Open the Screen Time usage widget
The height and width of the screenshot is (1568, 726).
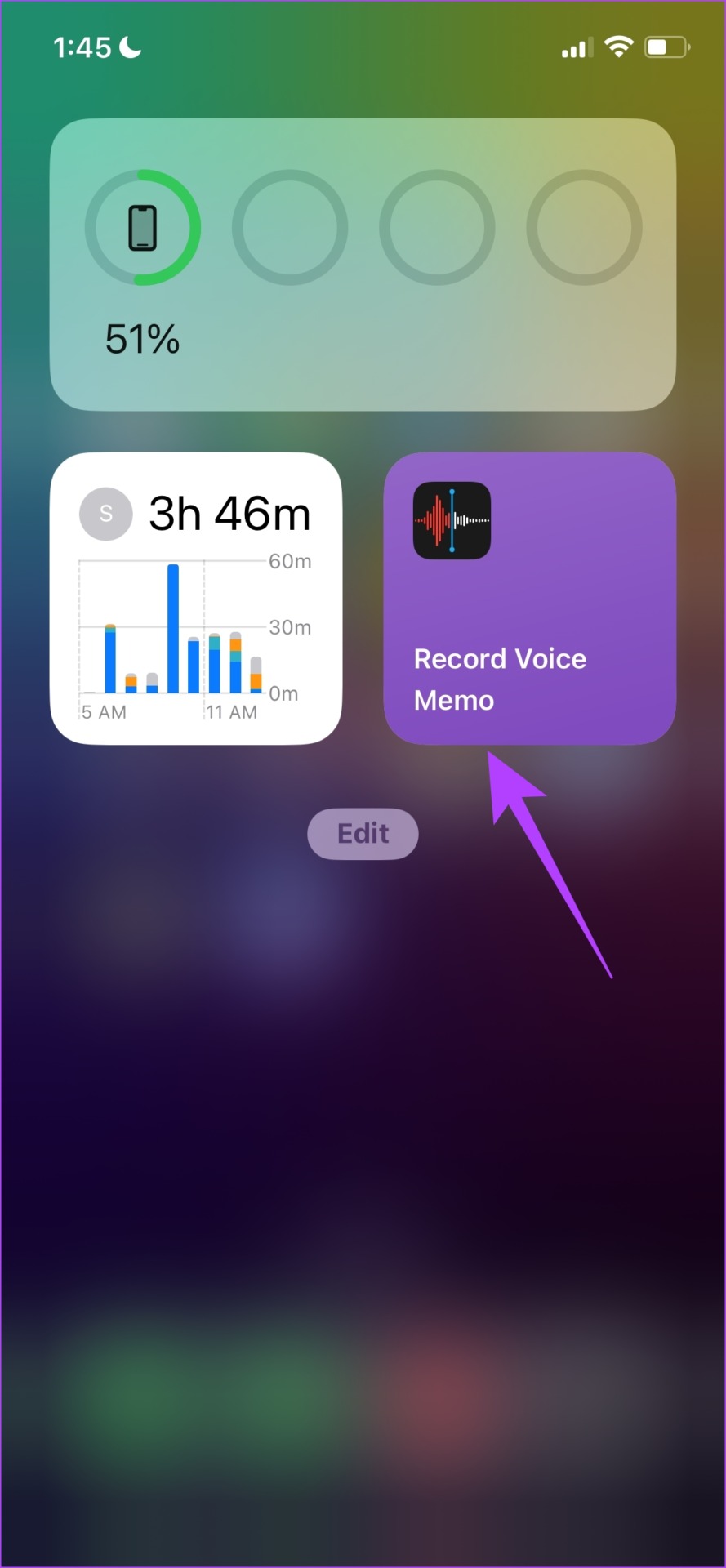[196, 598]
